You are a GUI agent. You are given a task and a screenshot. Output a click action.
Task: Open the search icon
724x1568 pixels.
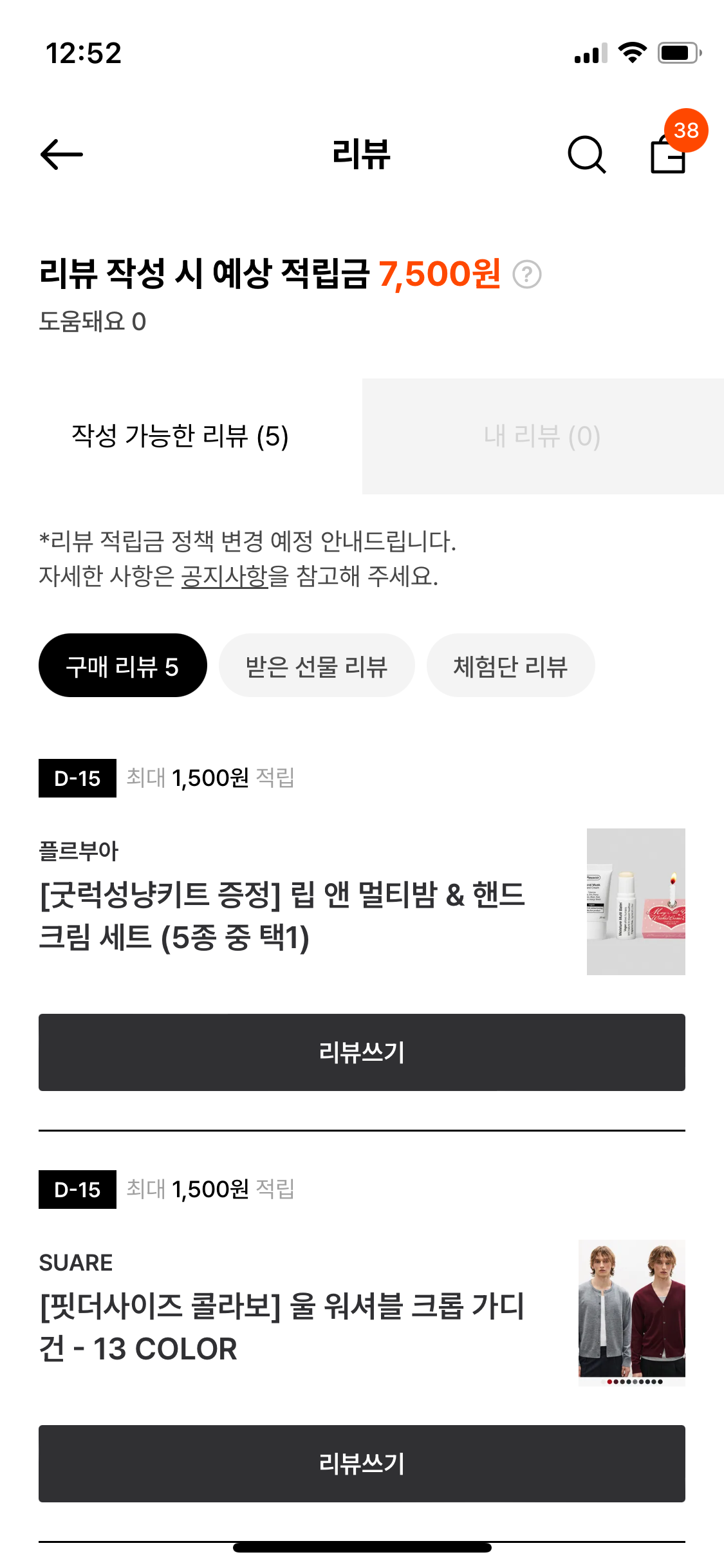587,154
